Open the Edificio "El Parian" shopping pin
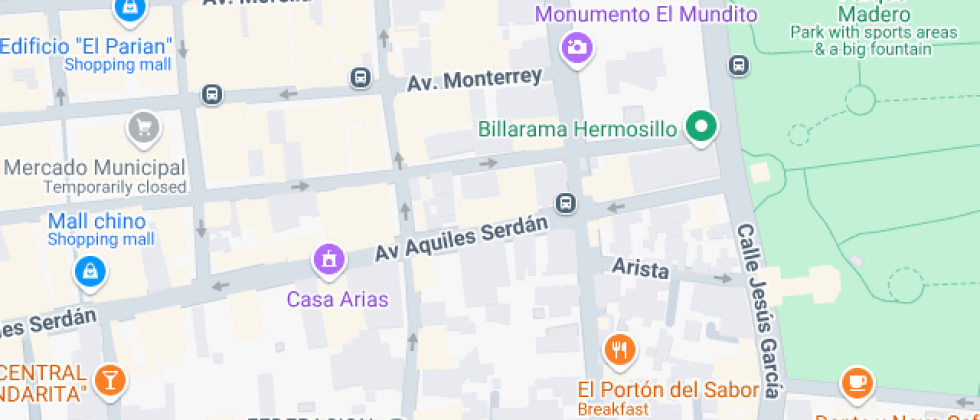The image size is (980, 420). pyautogui.click(x=129, y=10)
